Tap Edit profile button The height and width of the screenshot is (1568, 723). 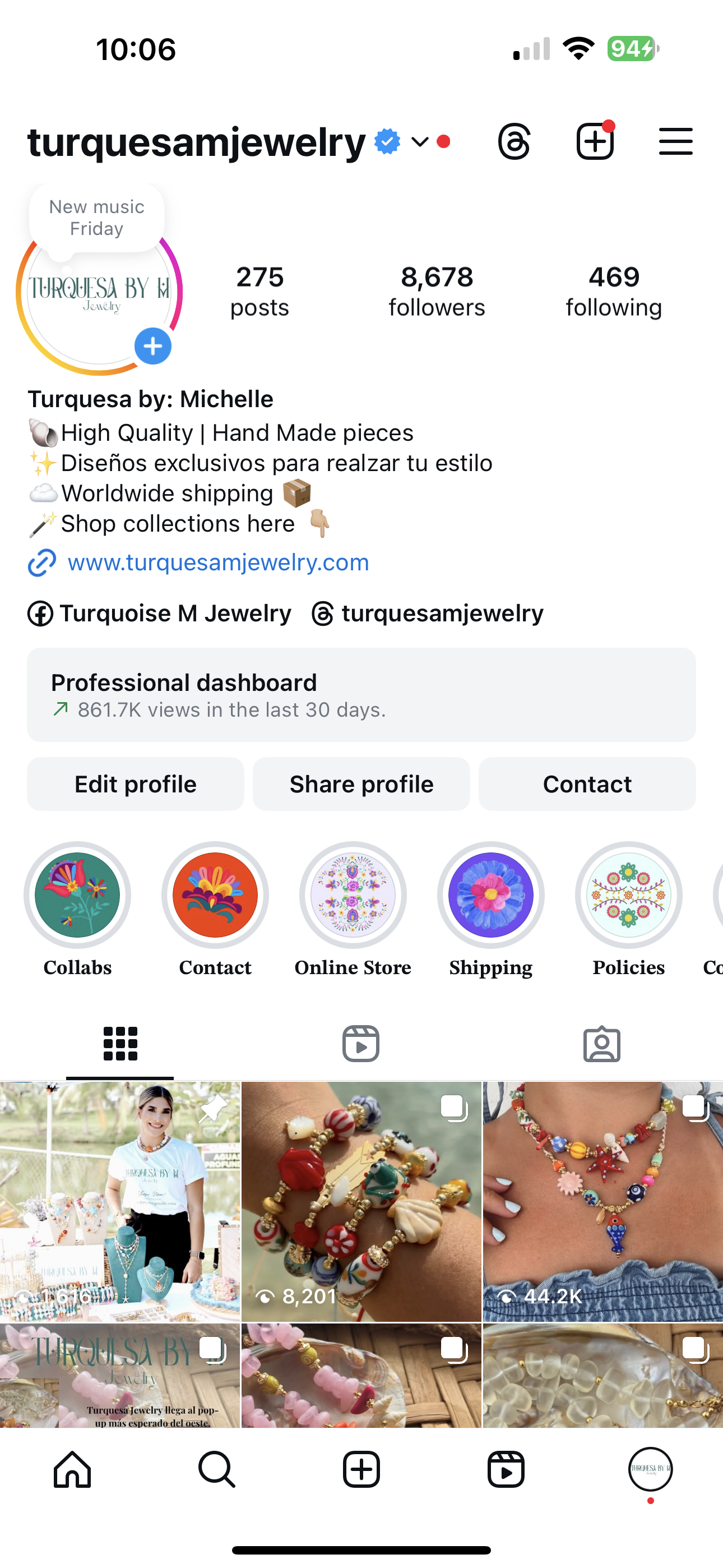(x=135, y=784)
